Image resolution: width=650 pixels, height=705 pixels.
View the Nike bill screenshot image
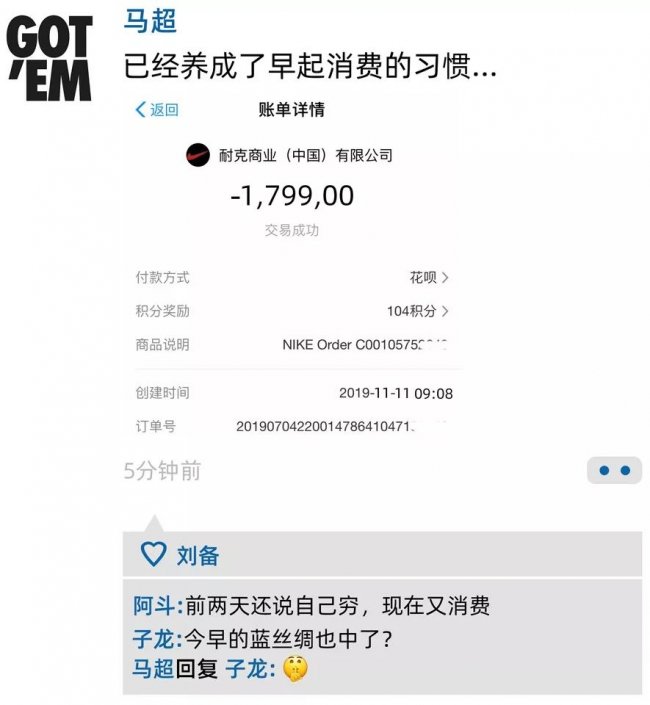point(293,270)
